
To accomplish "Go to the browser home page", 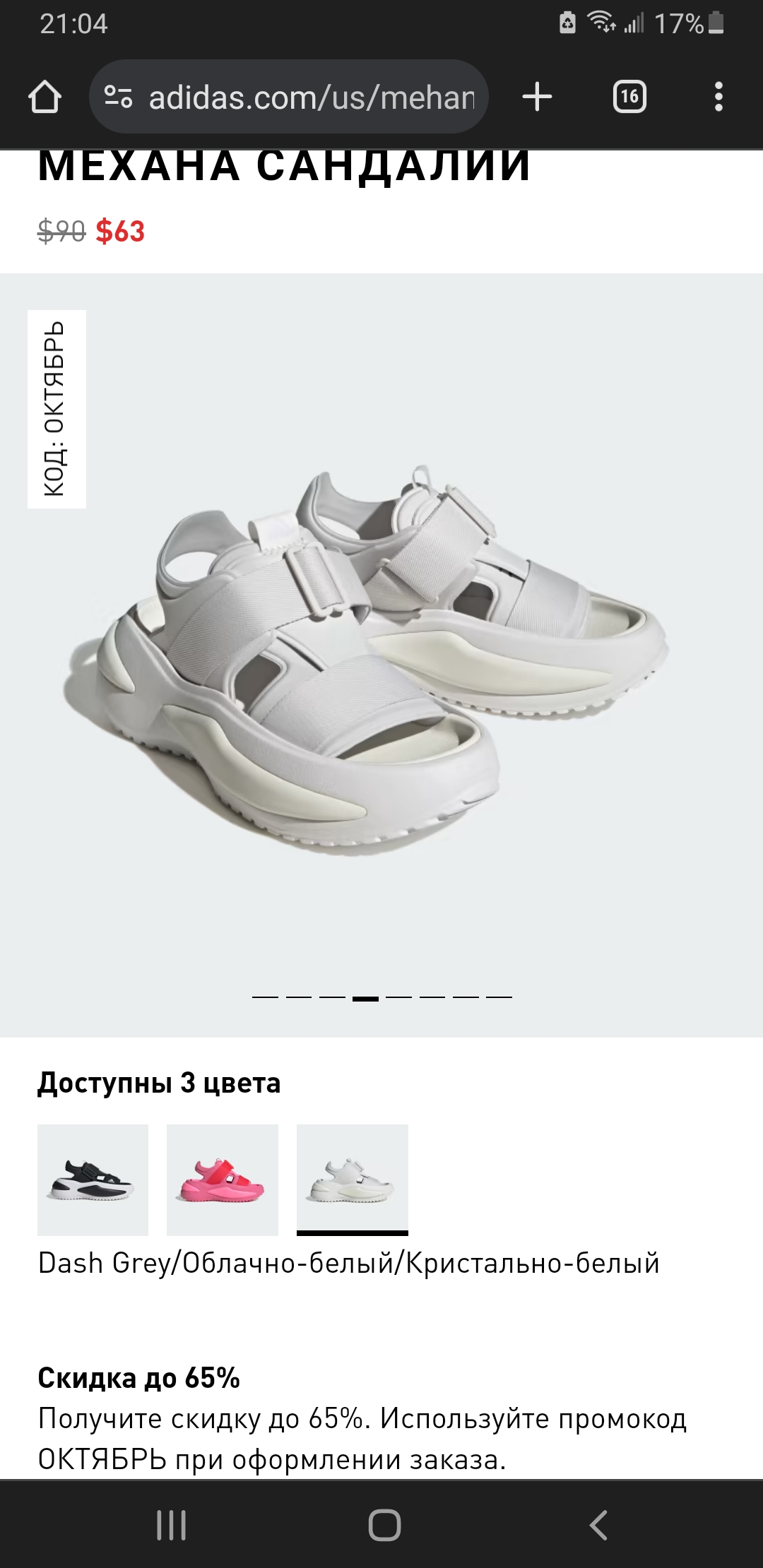I will (45, 97).
